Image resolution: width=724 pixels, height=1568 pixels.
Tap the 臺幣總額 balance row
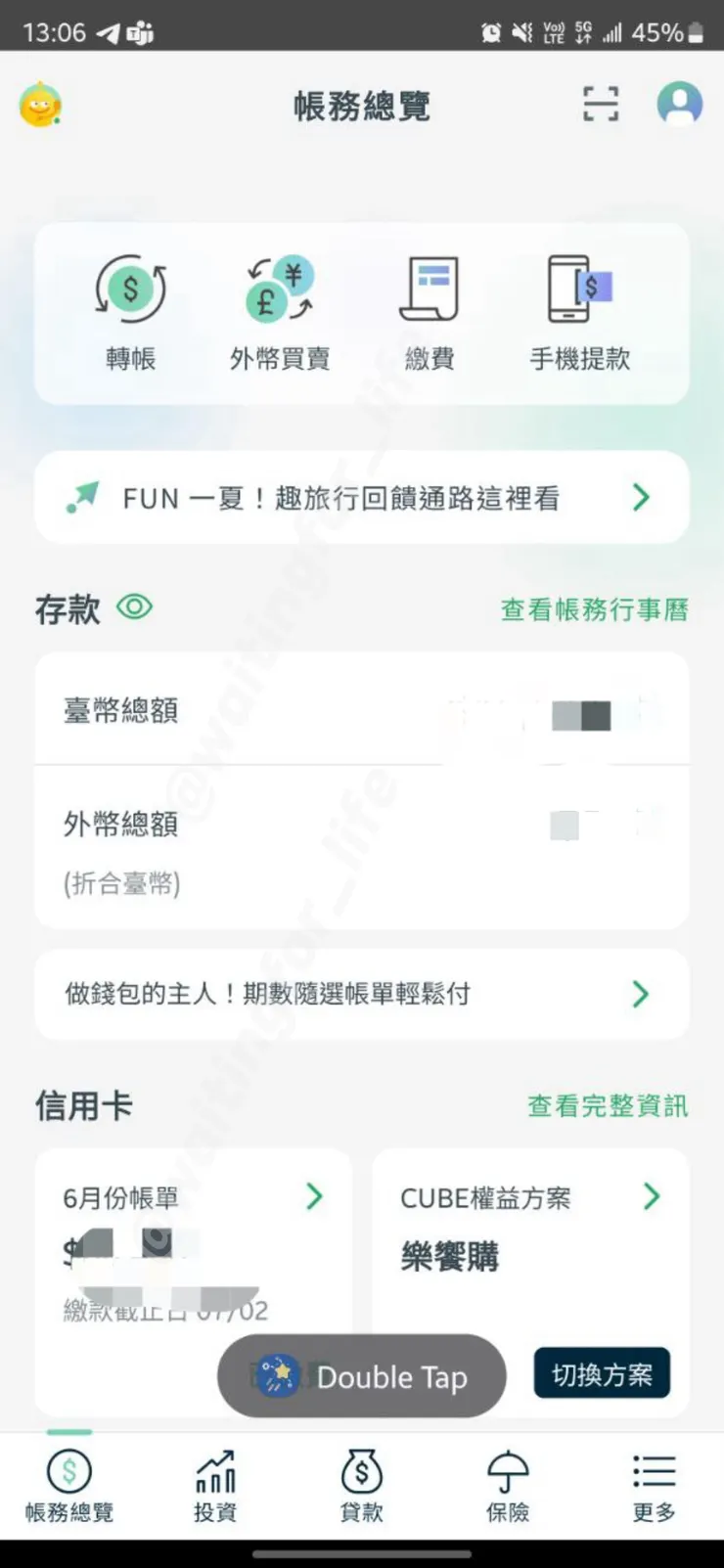pos(361,711)
